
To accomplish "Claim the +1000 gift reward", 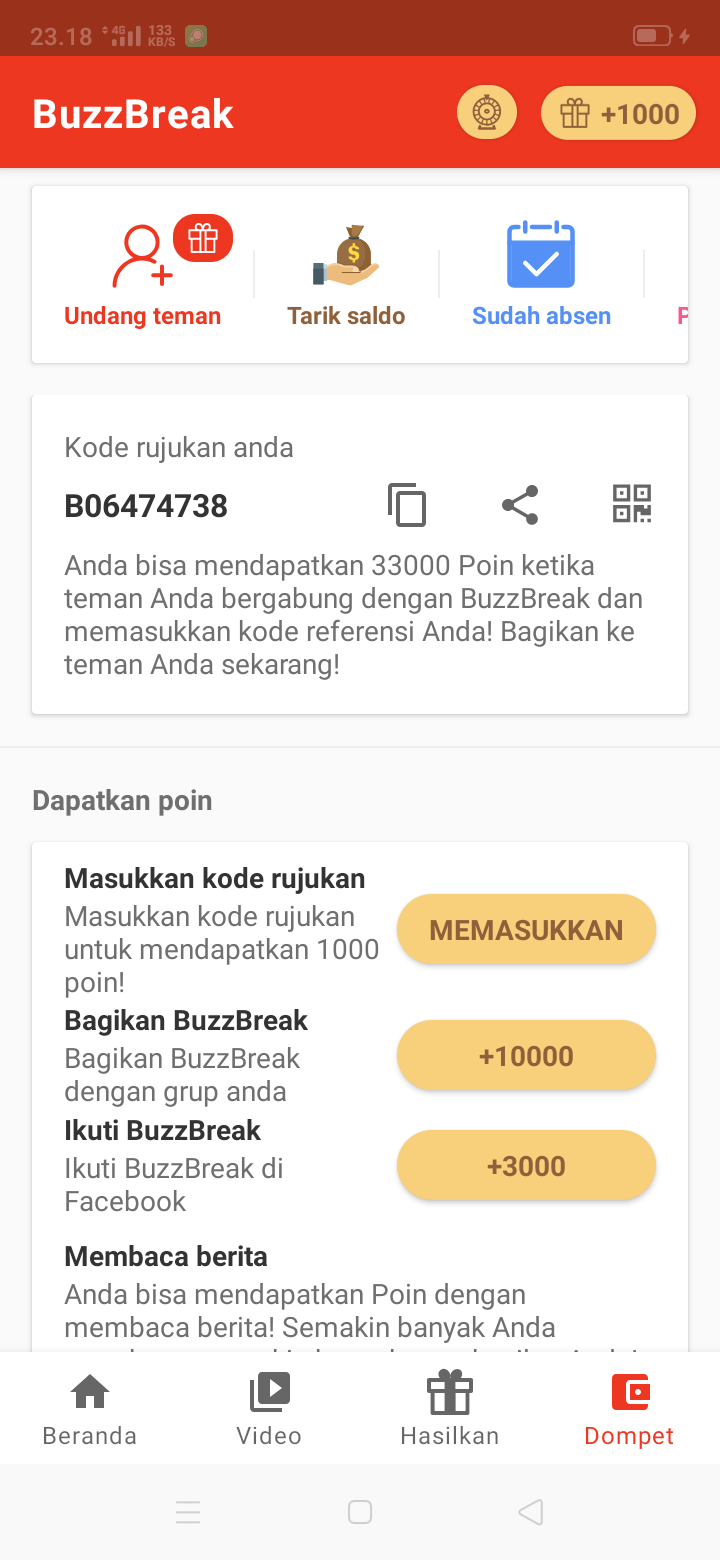I will coord(617,113).
